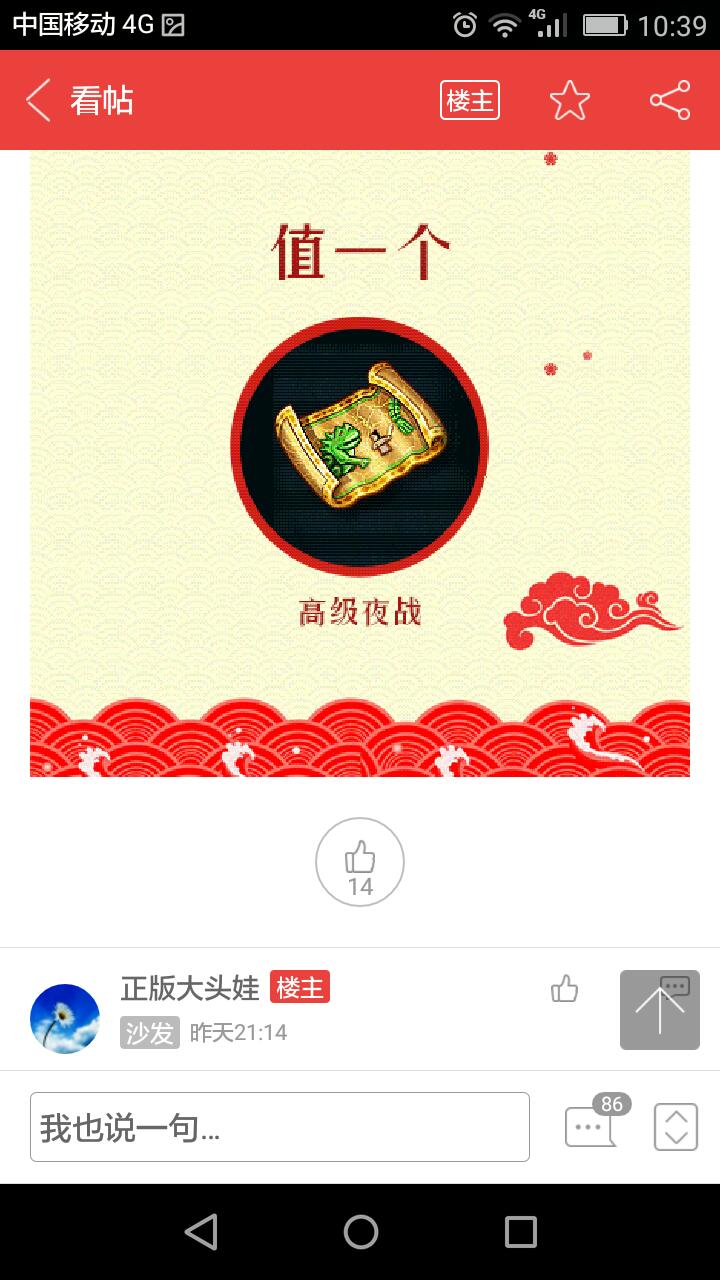720x1280 pixels.
Task: Favorite this thread with the star icon
Action: pos(569,100)
